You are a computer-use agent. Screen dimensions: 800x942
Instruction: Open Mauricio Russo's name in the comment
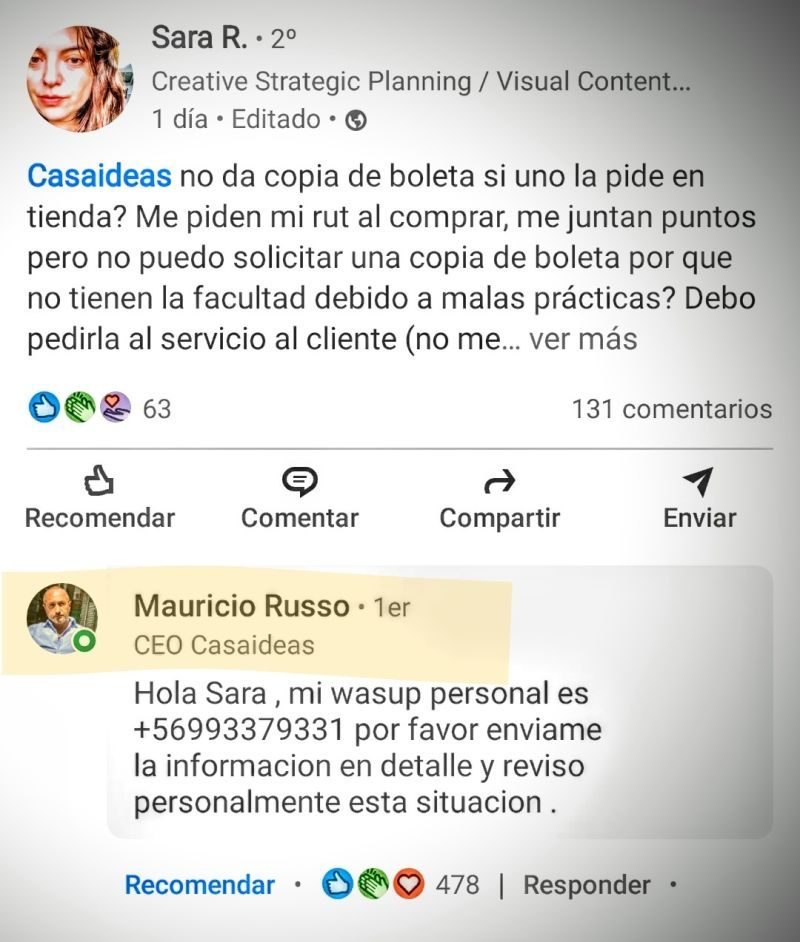[x=240, y=606]
